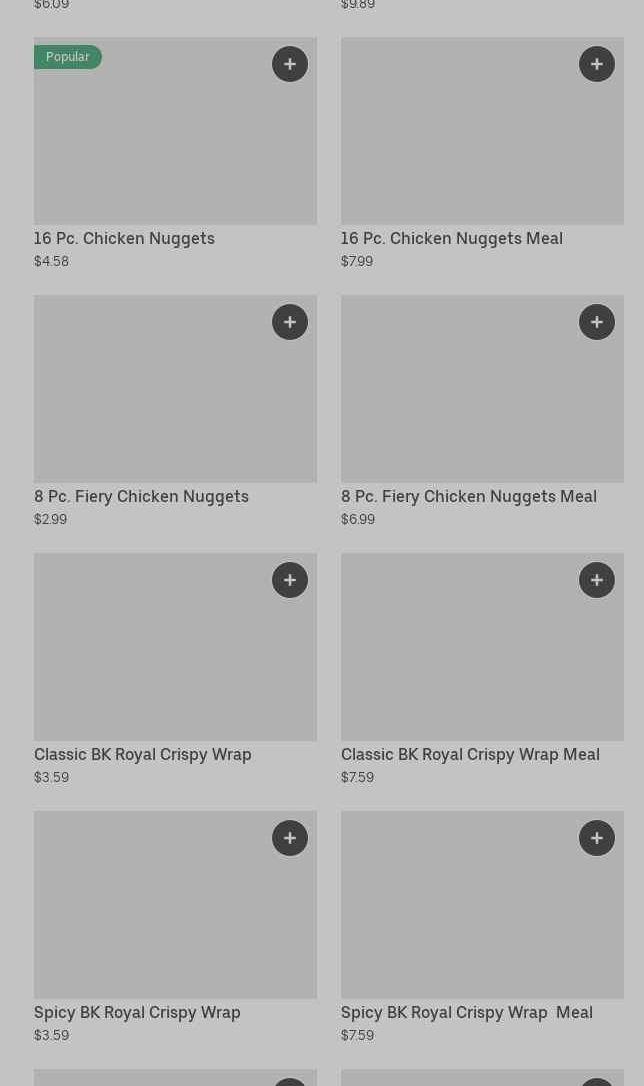Add 8 Pc. Fiery Chicken Nuggets Meal
The image size is (644, 1086).
coord(597,322)
